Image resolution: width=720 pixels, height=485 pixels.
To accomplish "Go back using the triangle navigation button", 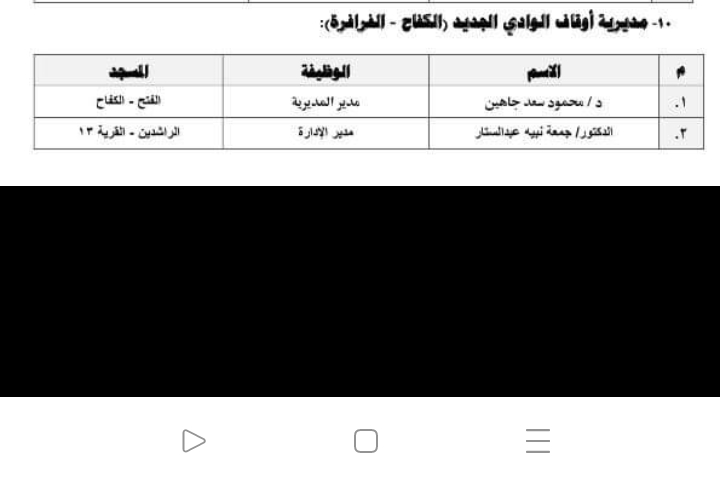I will (x=193, y=441).
